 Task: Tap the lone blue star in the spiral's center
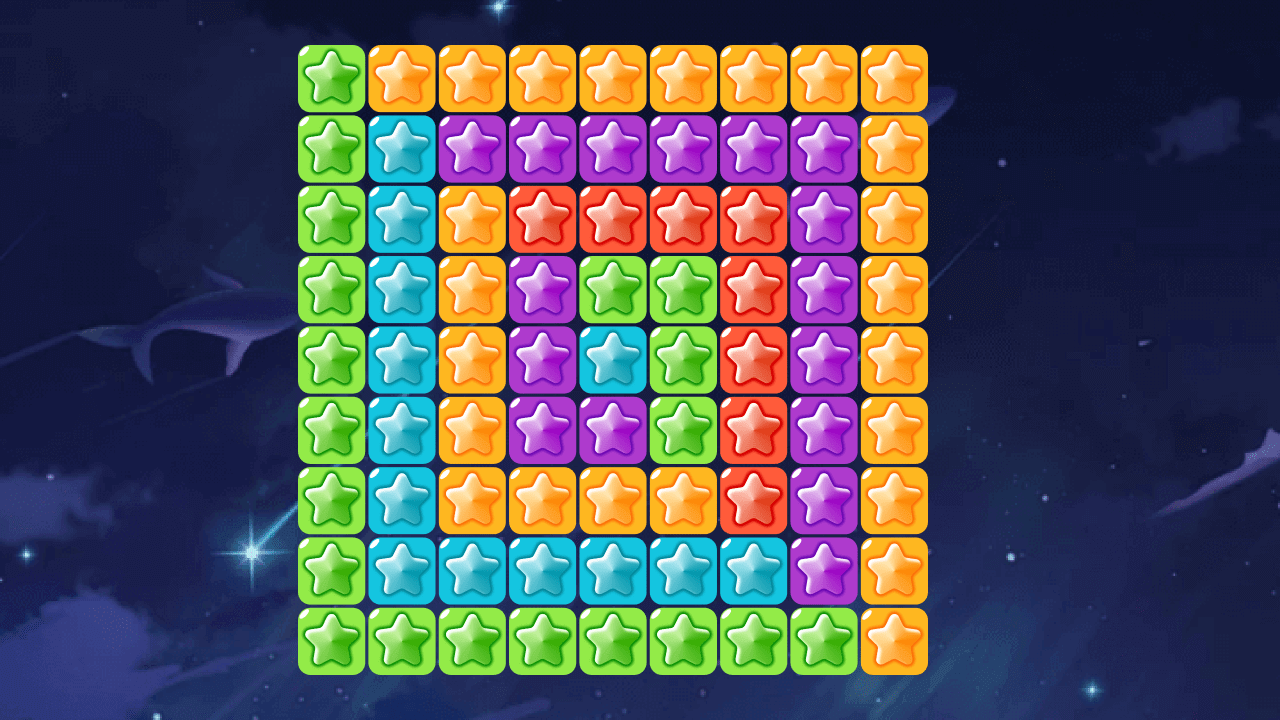click(613, 360)
